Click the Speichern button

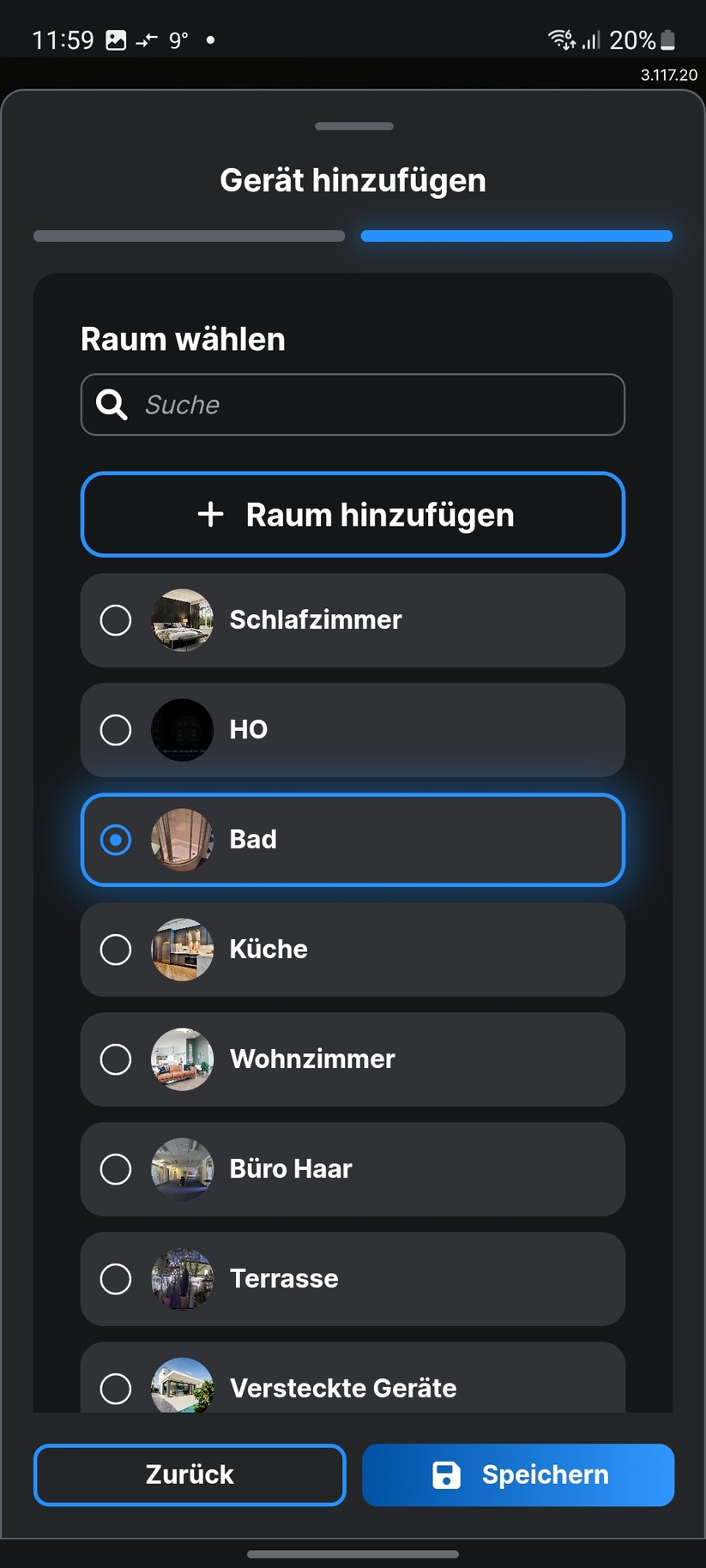coord(518,1475)
